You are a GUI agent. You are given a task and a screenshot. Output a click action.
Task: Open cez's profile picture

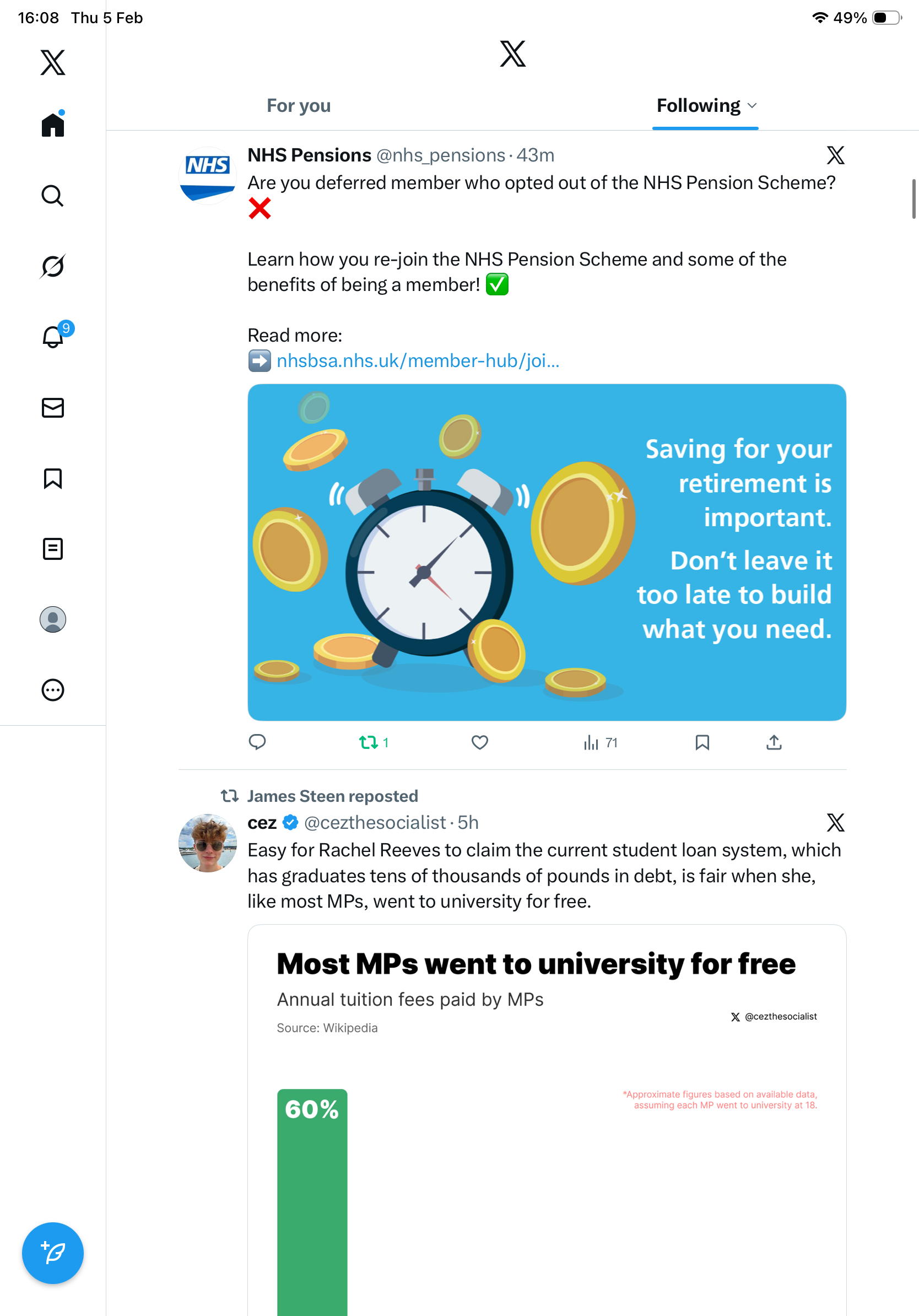[207, 843]
